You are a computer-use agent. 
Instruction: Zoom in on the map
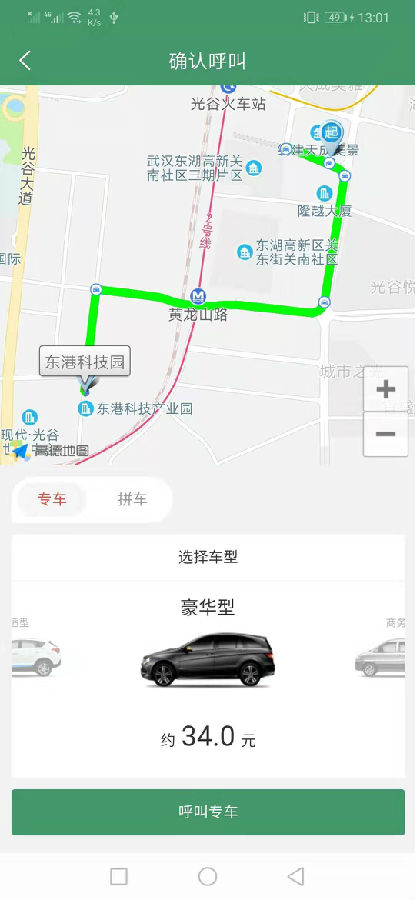(x=385, y=389)
